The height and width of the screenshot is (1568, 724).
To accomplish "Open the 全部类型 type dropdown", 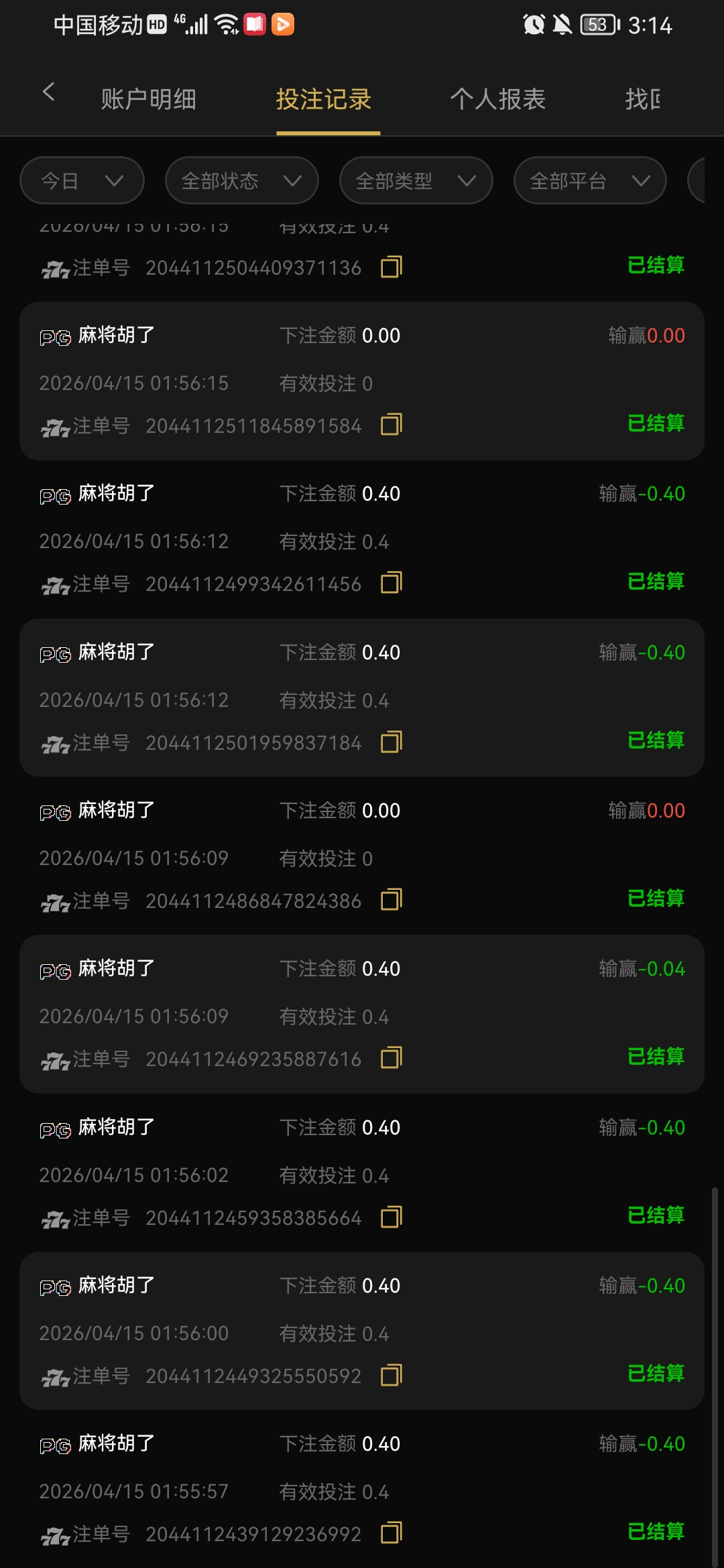I will point(415,180).
